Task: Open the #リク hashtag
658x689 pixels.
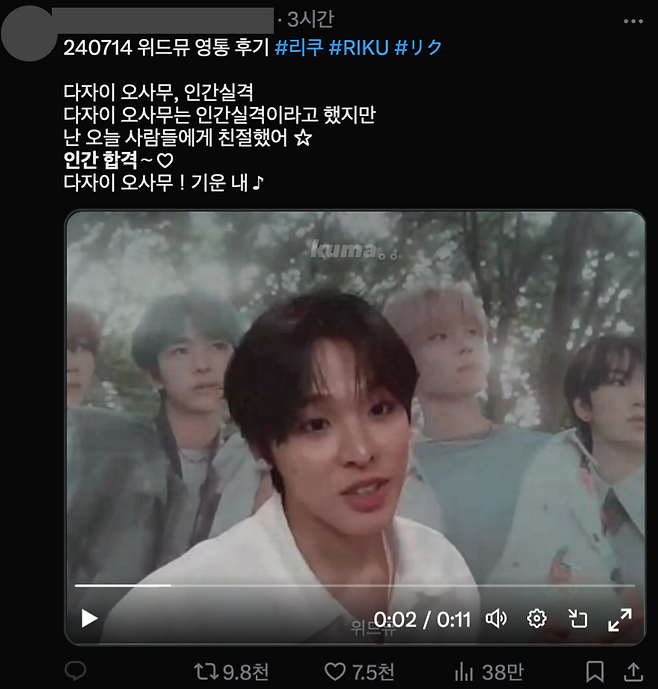Action: pyautogui.click(x=419, y=47)
